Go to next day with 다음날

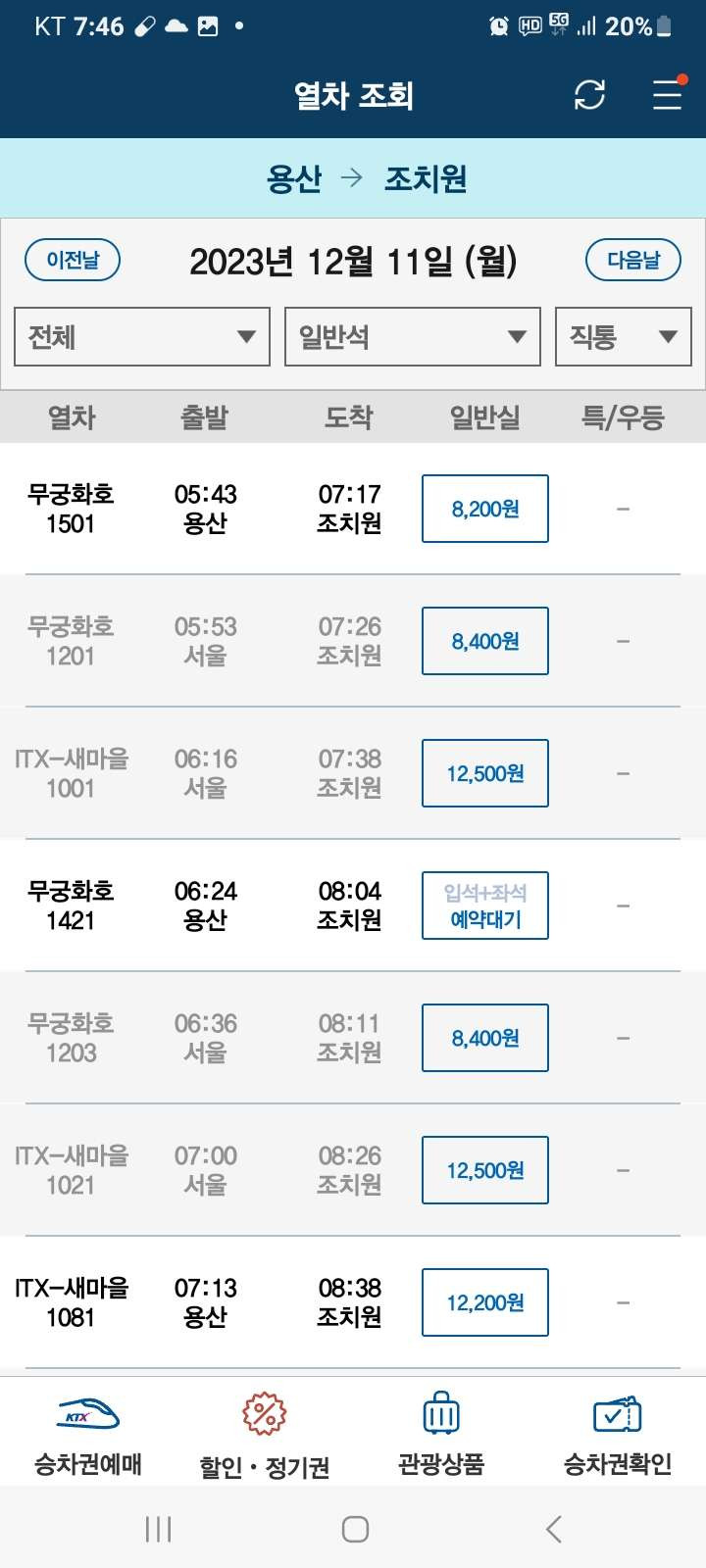pyautogui.click(x=632, y=261)
